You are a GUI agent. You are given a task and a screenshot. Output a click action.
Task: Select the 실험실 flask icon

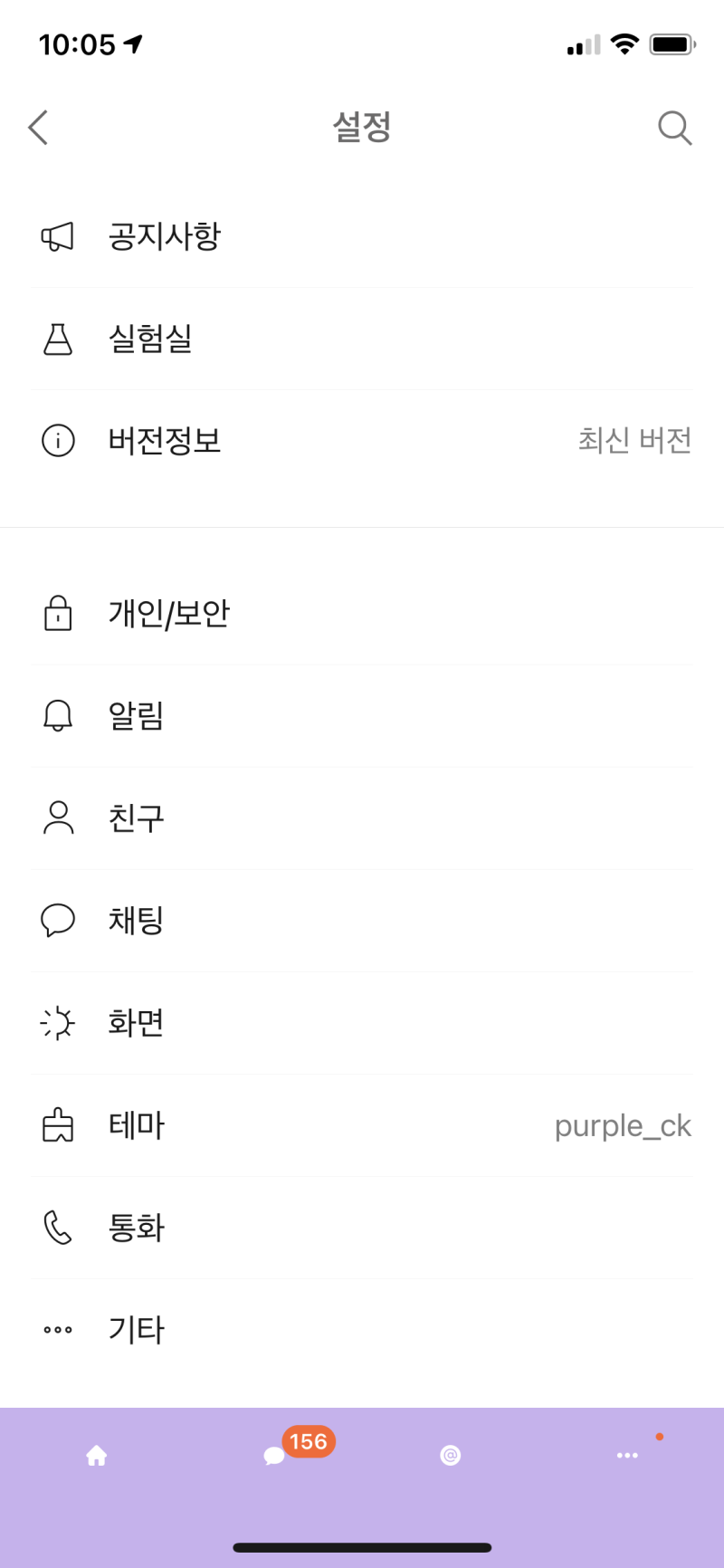click(x=57, y=339)
